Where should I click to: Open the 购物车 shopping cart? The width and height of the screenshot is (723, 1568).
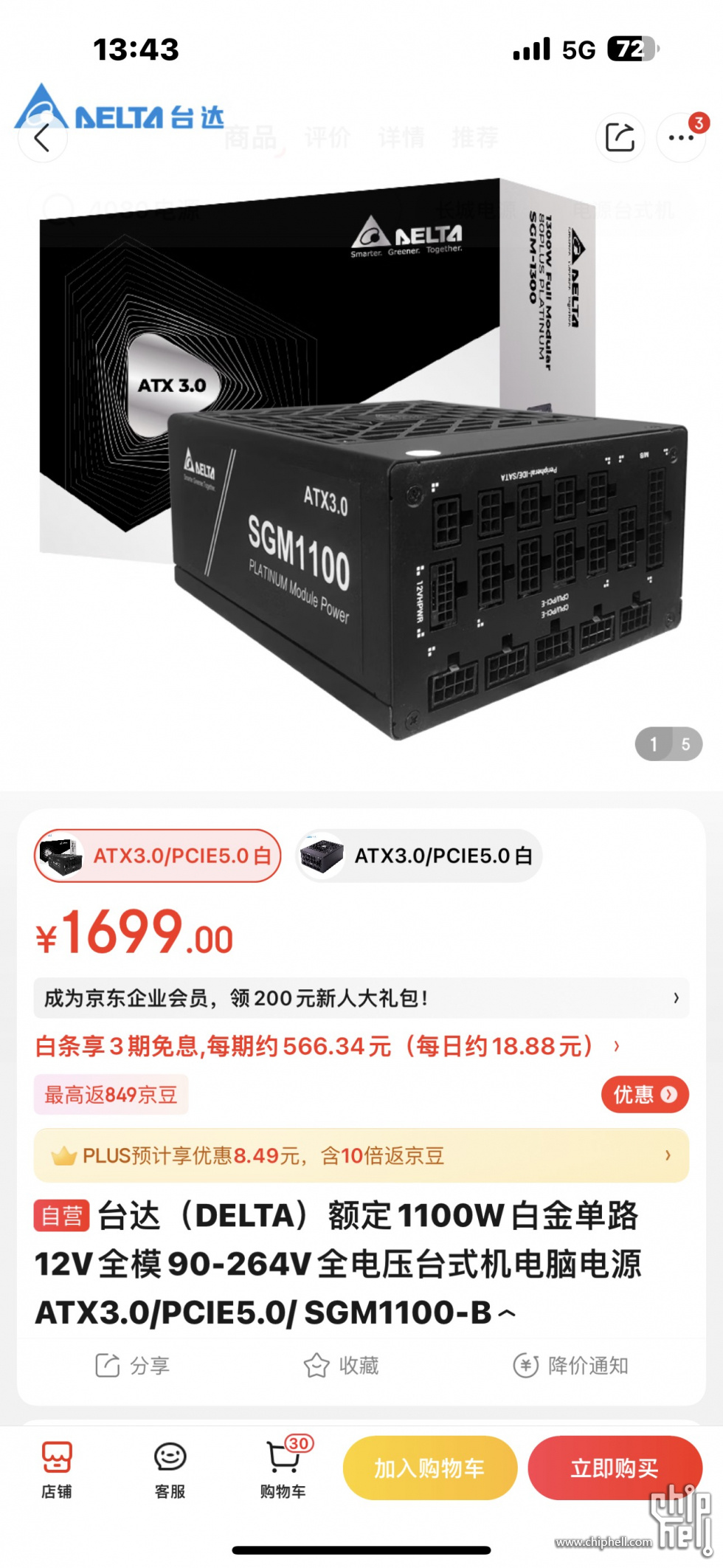coord(283,1469)
